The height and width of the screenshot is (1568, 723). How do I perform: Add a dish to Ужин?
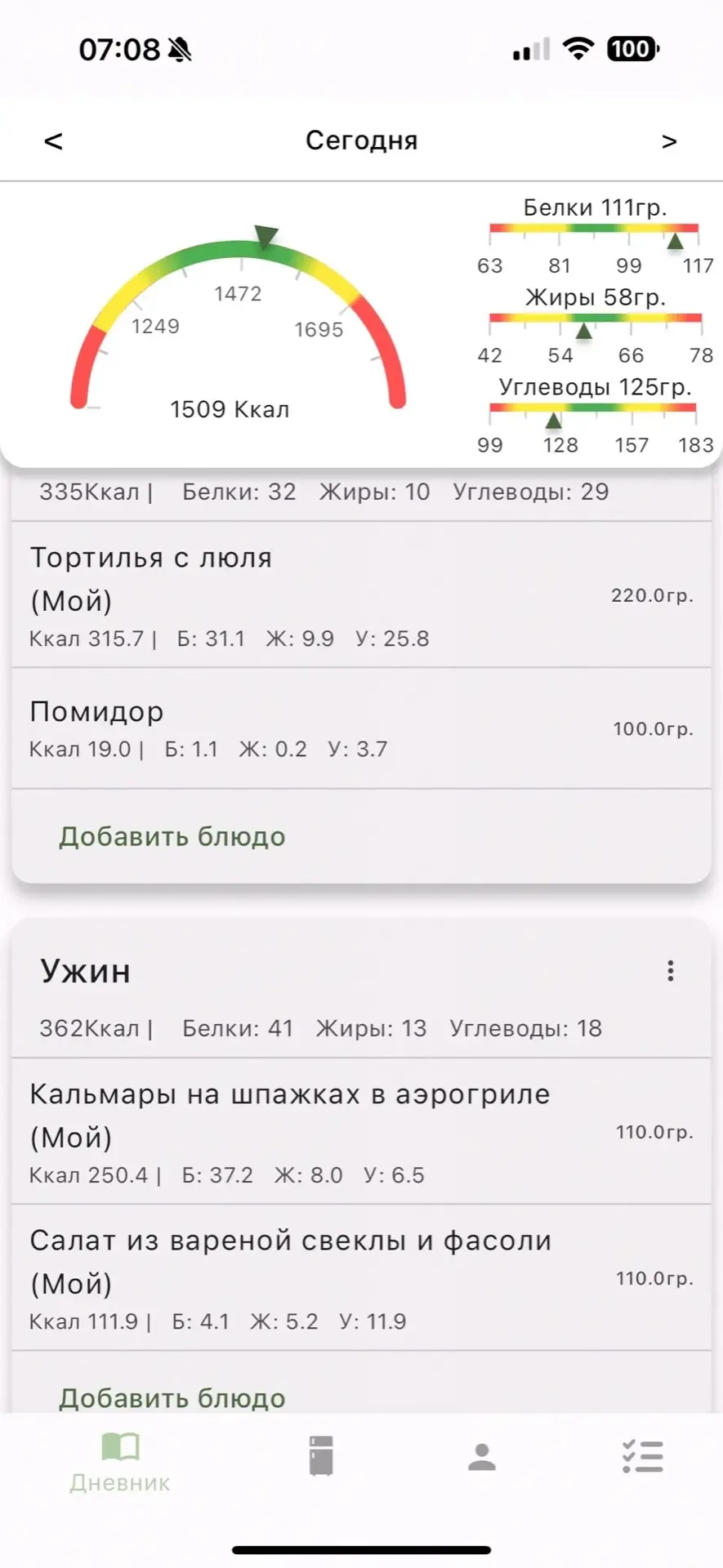172,1396
